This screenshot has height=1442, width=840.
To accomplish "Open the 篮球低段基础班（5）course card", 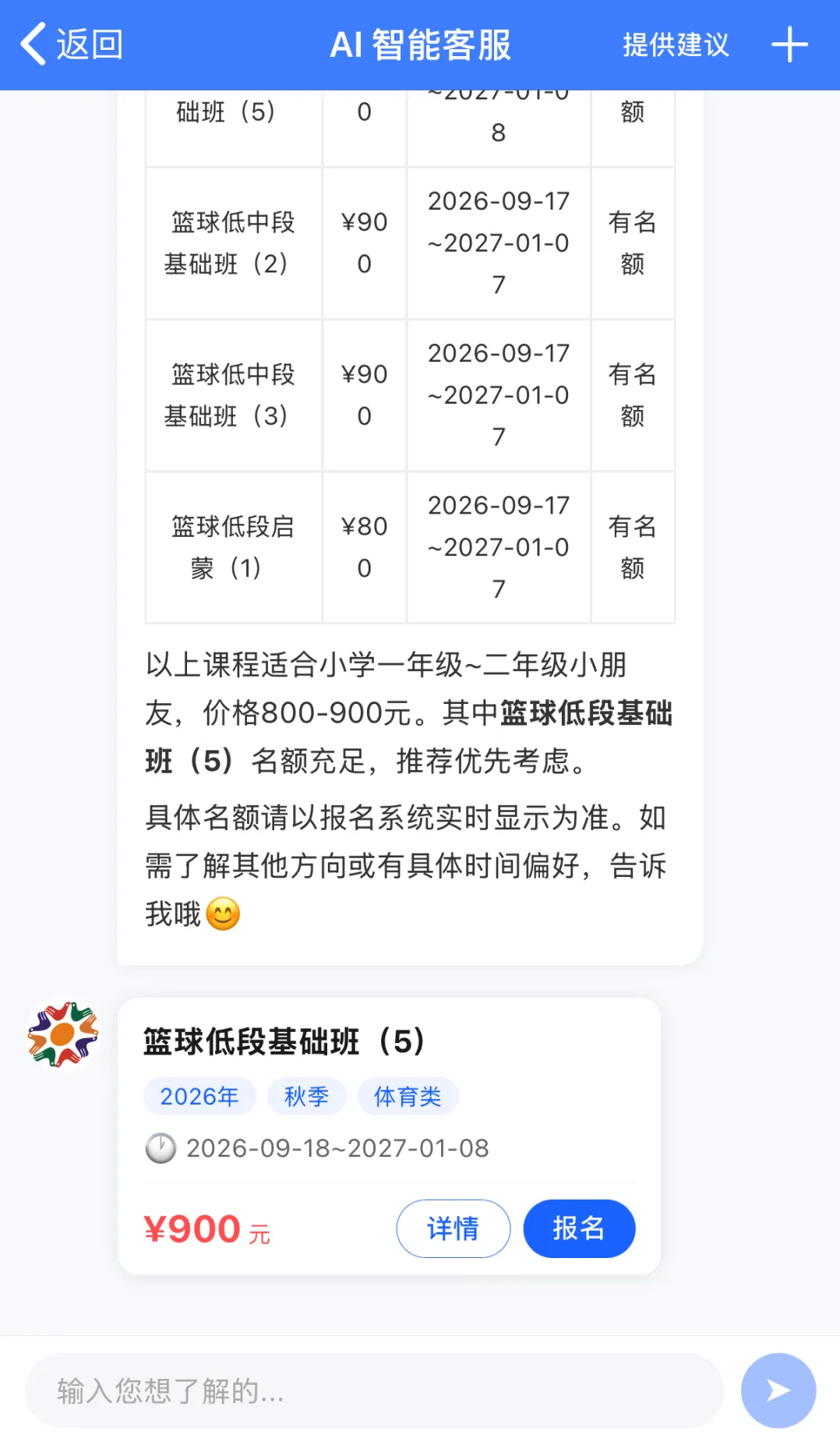I will coord(389,1136).
